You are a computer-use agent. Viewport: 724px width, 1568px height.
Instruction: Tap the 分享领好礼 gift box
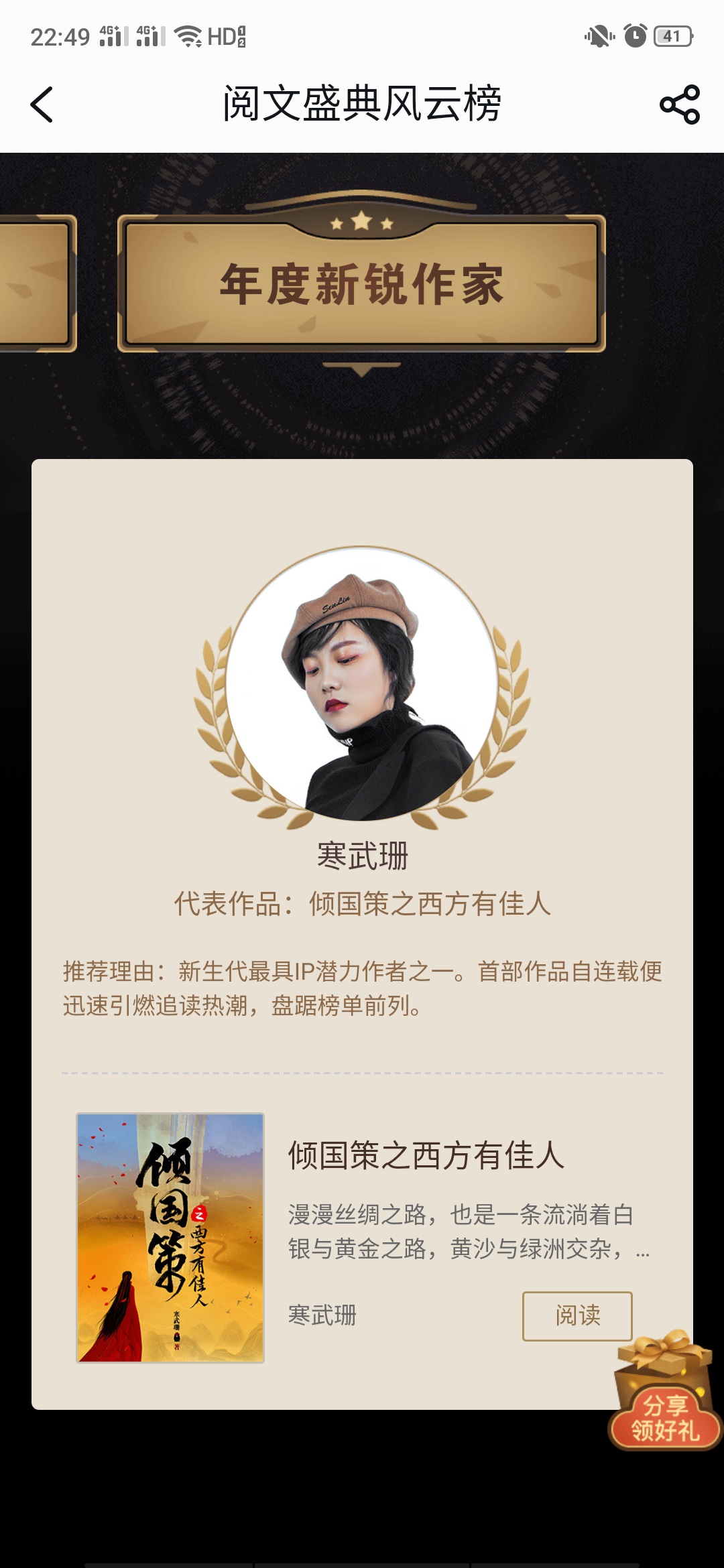pos(664,1392)
